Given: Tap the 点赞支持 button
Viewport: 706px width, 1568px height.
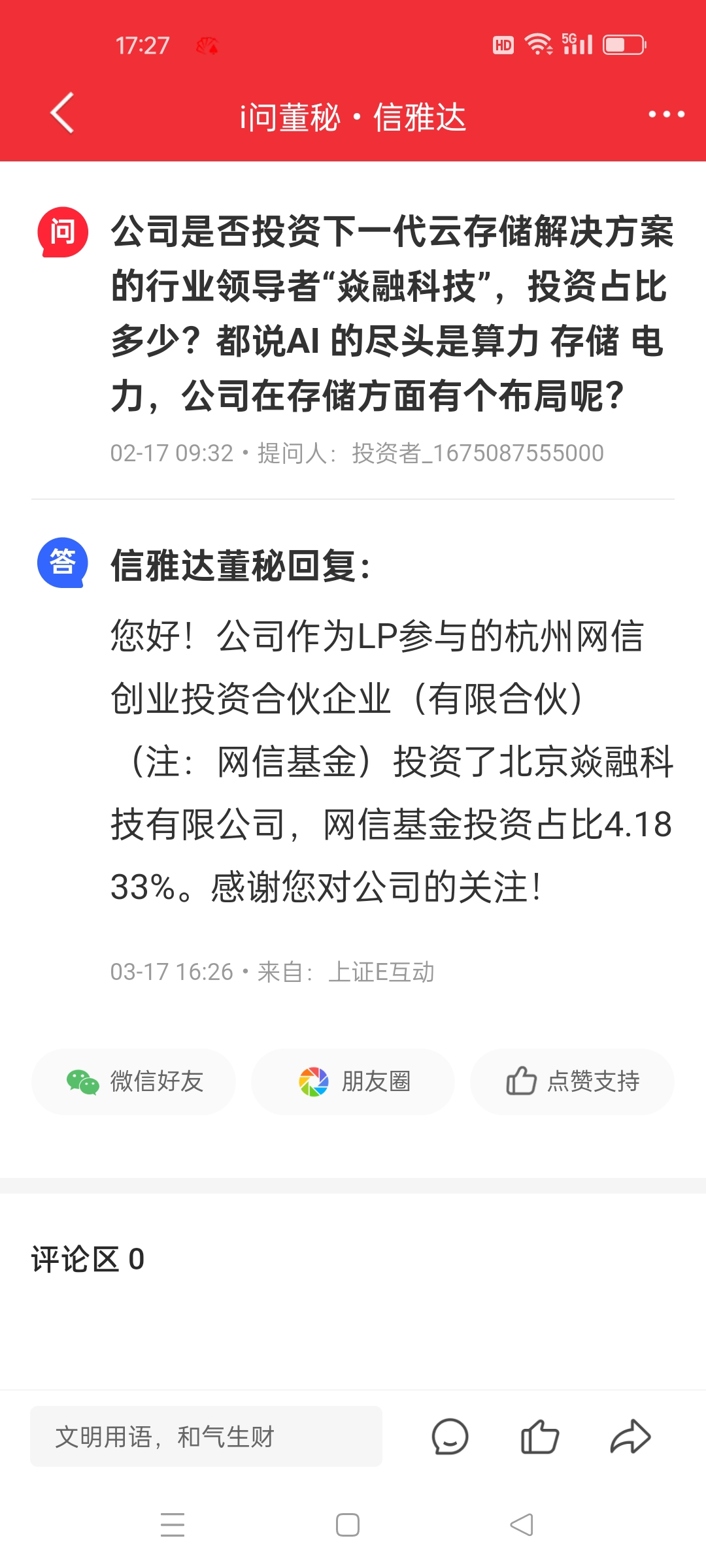Looking at the screenshot, I should pyautogui.click(x=572, y=1081).
